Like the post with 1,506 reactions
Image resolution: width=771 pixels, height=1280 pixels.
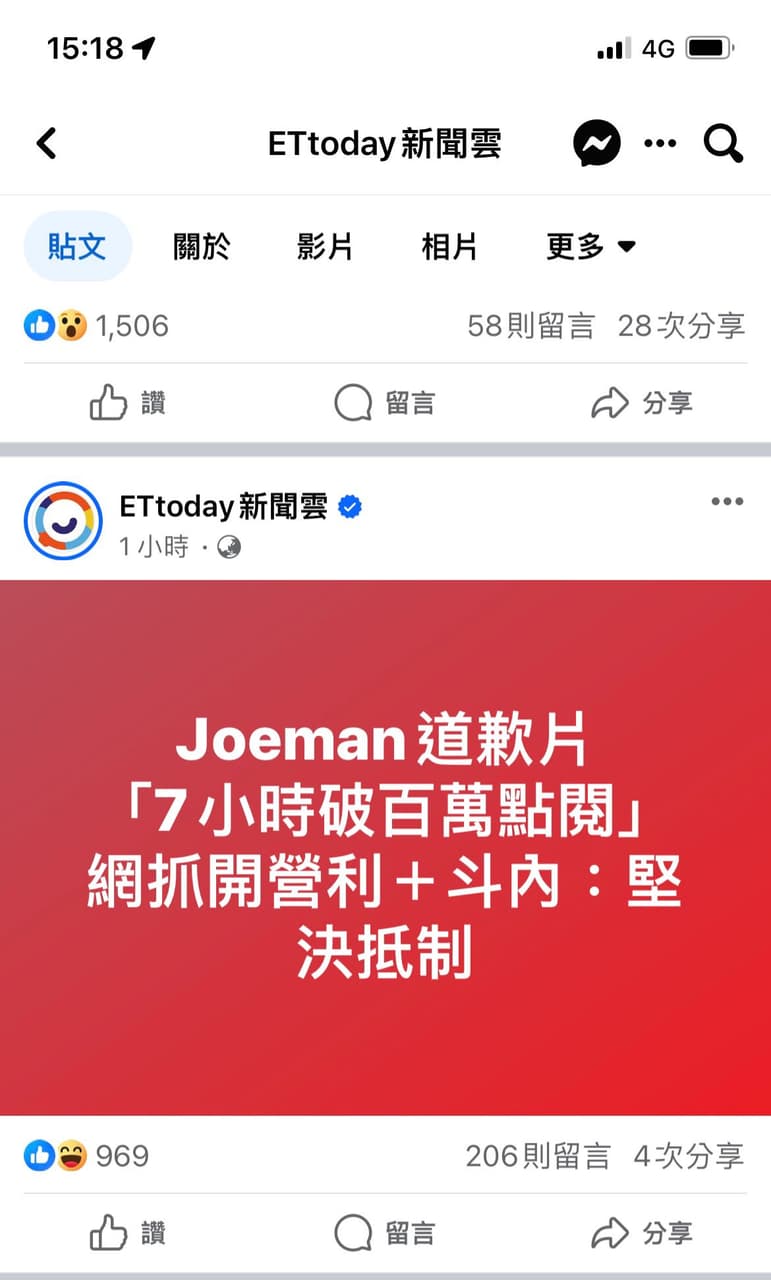[x=128, y=403]
